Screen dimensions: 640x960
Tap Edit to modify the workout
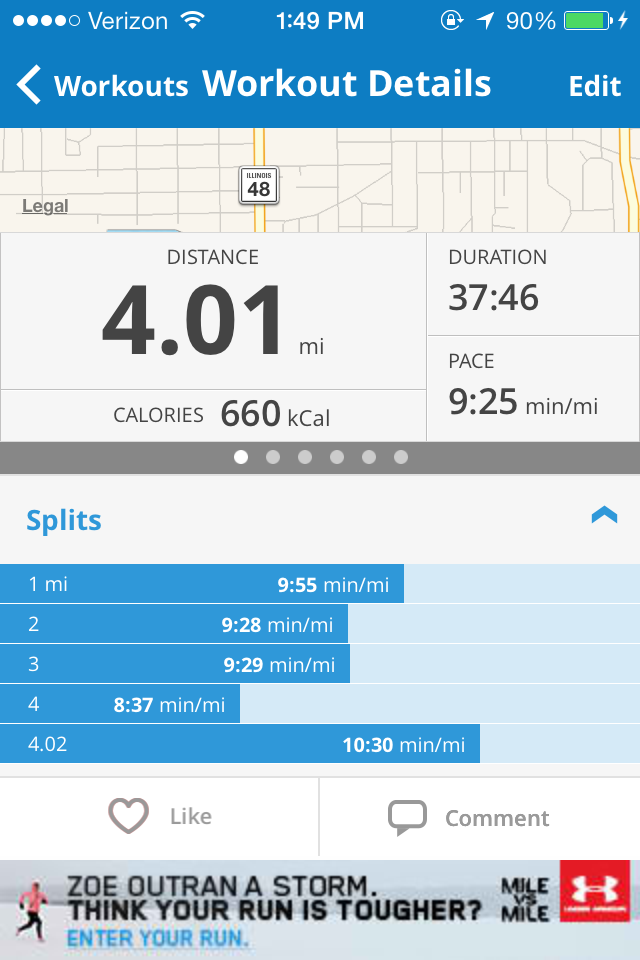(595, 86)
